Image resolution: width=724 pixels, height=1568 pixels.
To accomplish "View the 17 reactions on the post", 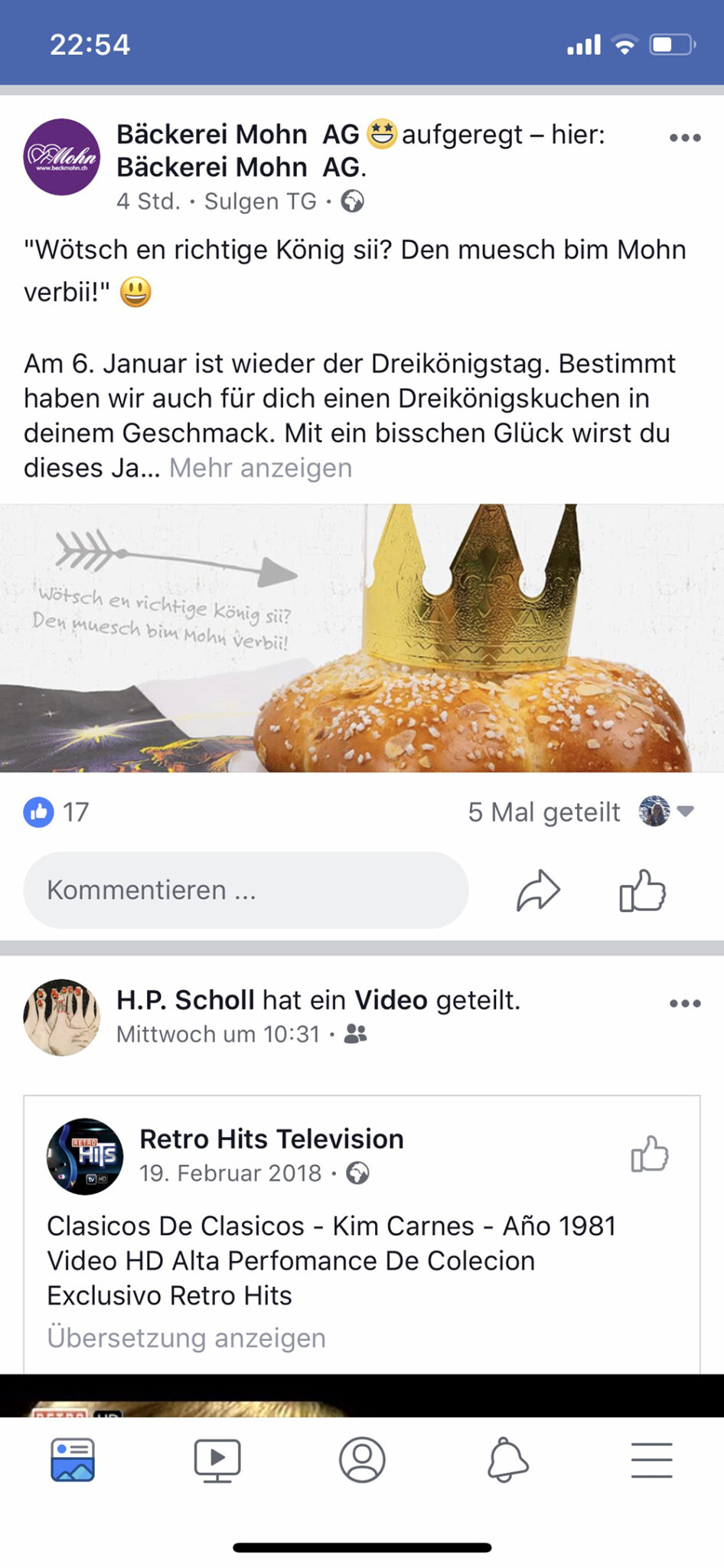I will [57, 812].
